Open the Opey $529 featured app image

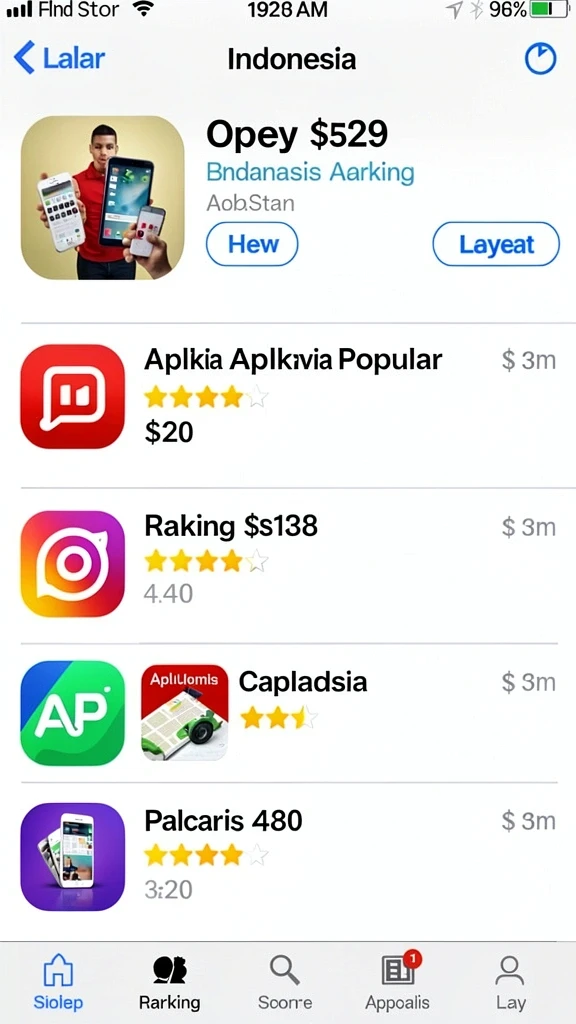tap(103, 197)
